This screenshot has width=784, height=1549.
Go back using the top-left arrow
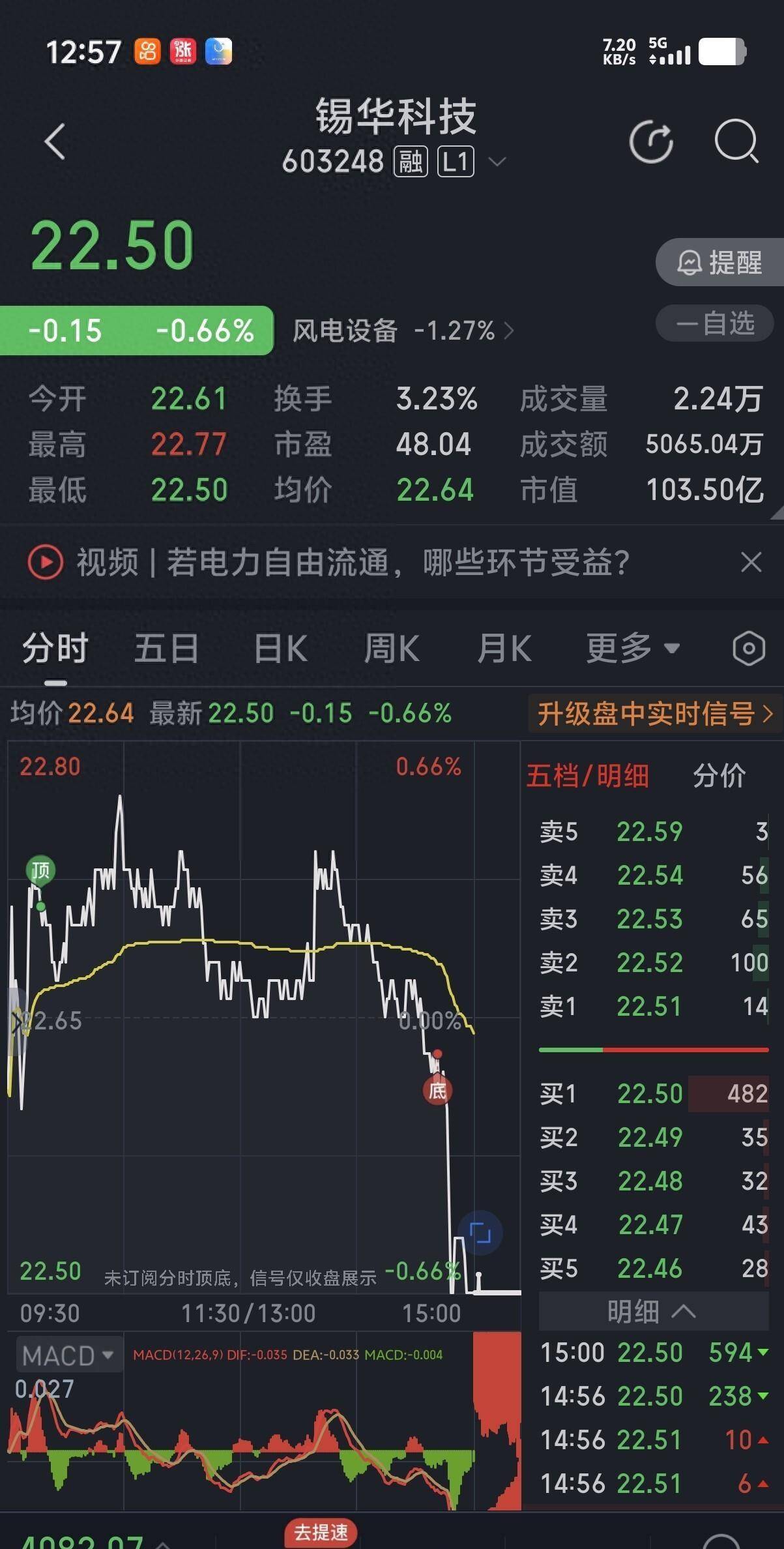(55, 141)
